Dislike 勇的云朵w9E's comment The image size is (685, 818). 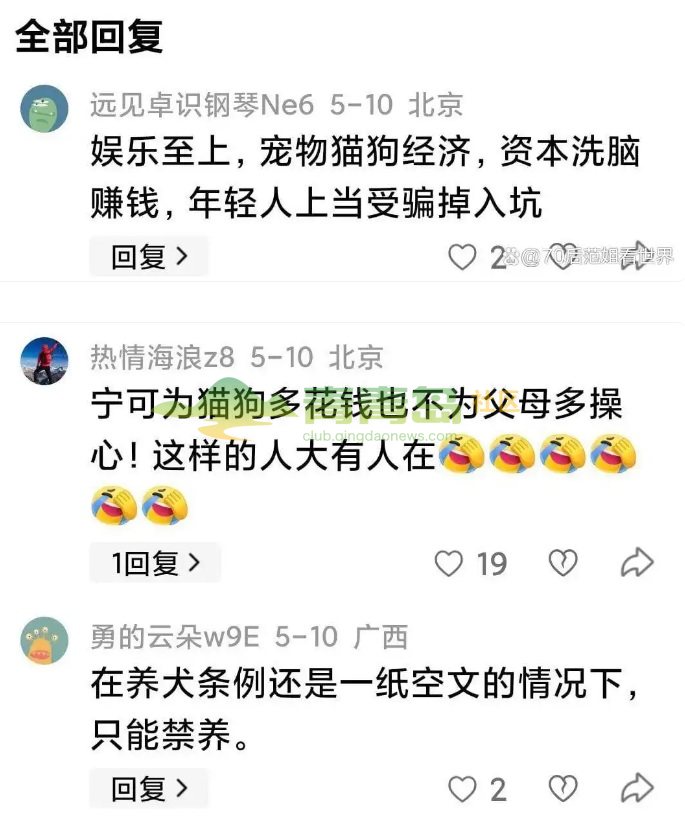563,789
